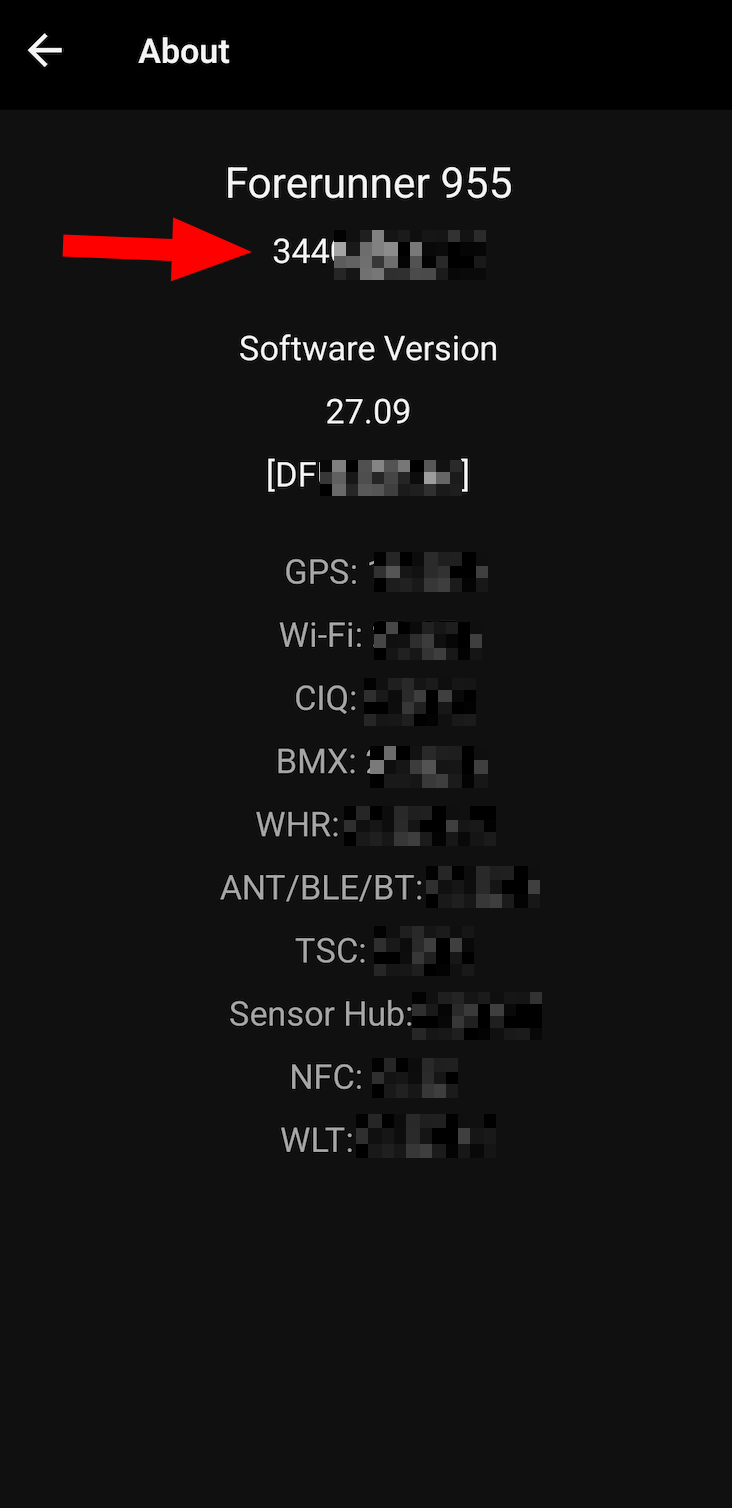
Task: Tap the About title in the header
Action: (183, 51)
